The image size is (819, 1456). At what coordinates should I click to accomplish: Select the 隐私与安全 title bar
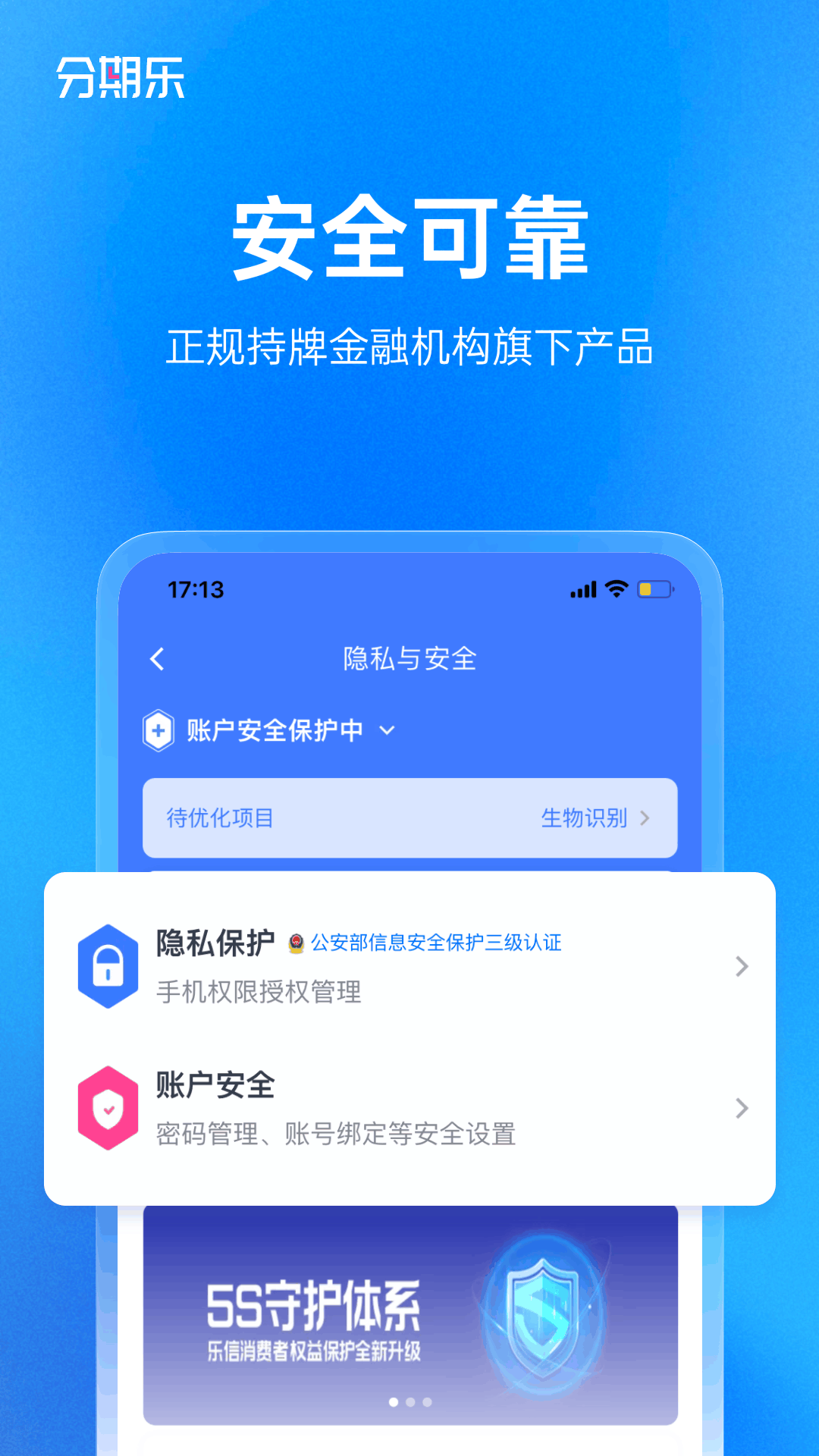[409, 660]
